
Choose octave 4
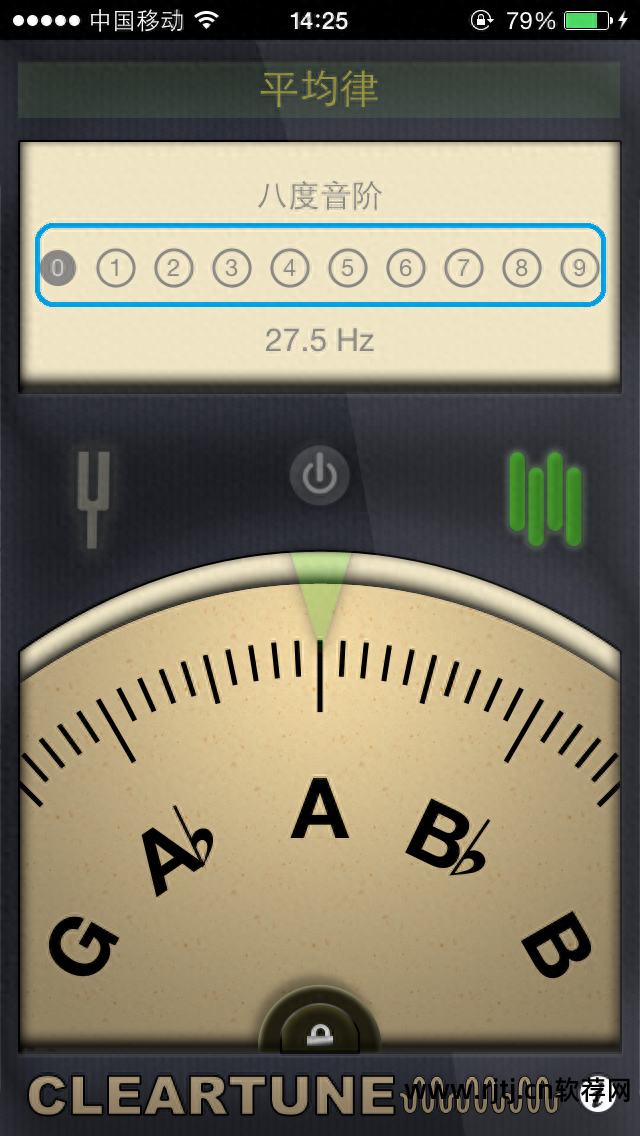pyautogui.click(x=290, y=268)
